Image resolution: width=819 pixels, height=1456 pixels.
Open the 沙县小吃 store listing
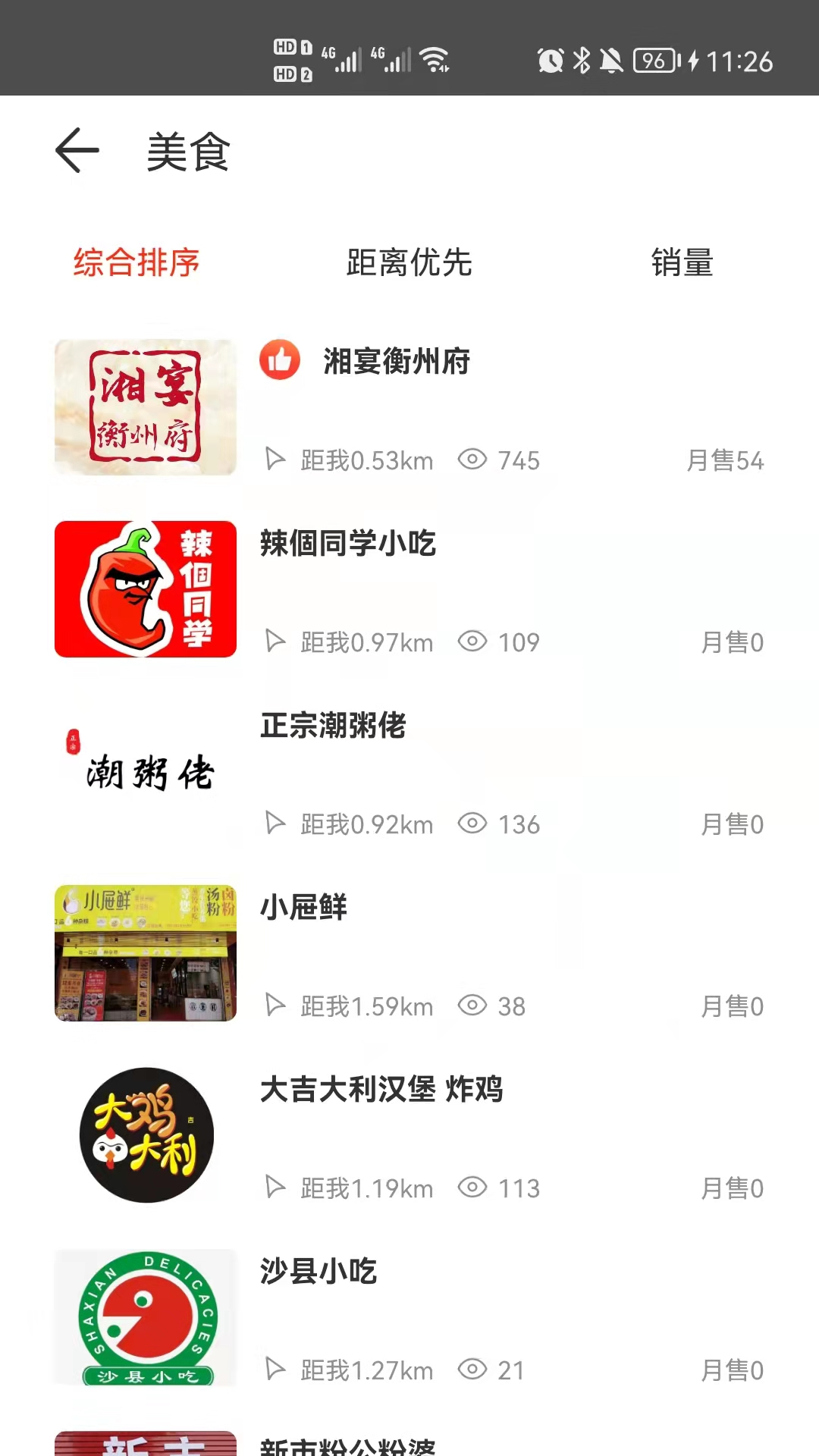(320, 1273)
